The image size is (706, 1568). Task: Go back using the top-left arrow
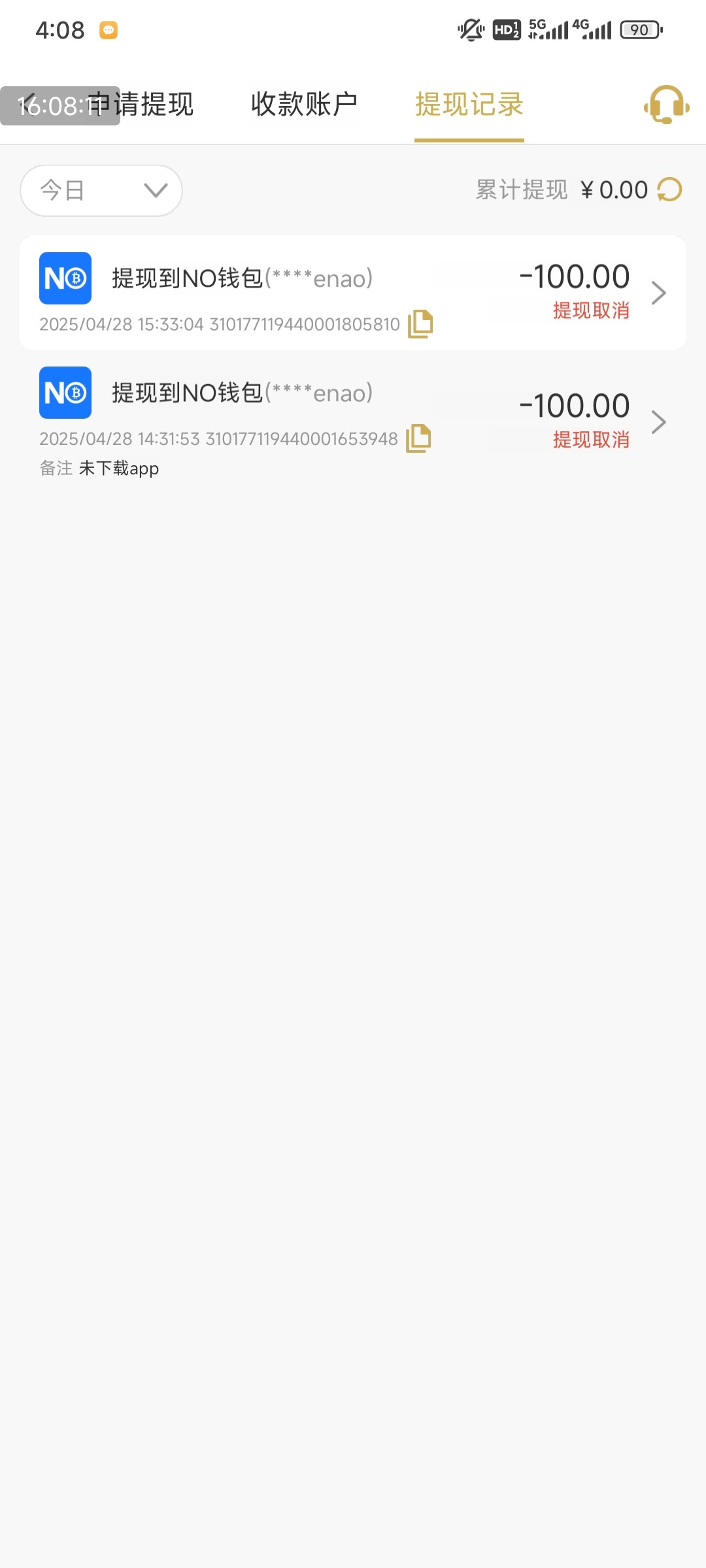click(27, 105)
